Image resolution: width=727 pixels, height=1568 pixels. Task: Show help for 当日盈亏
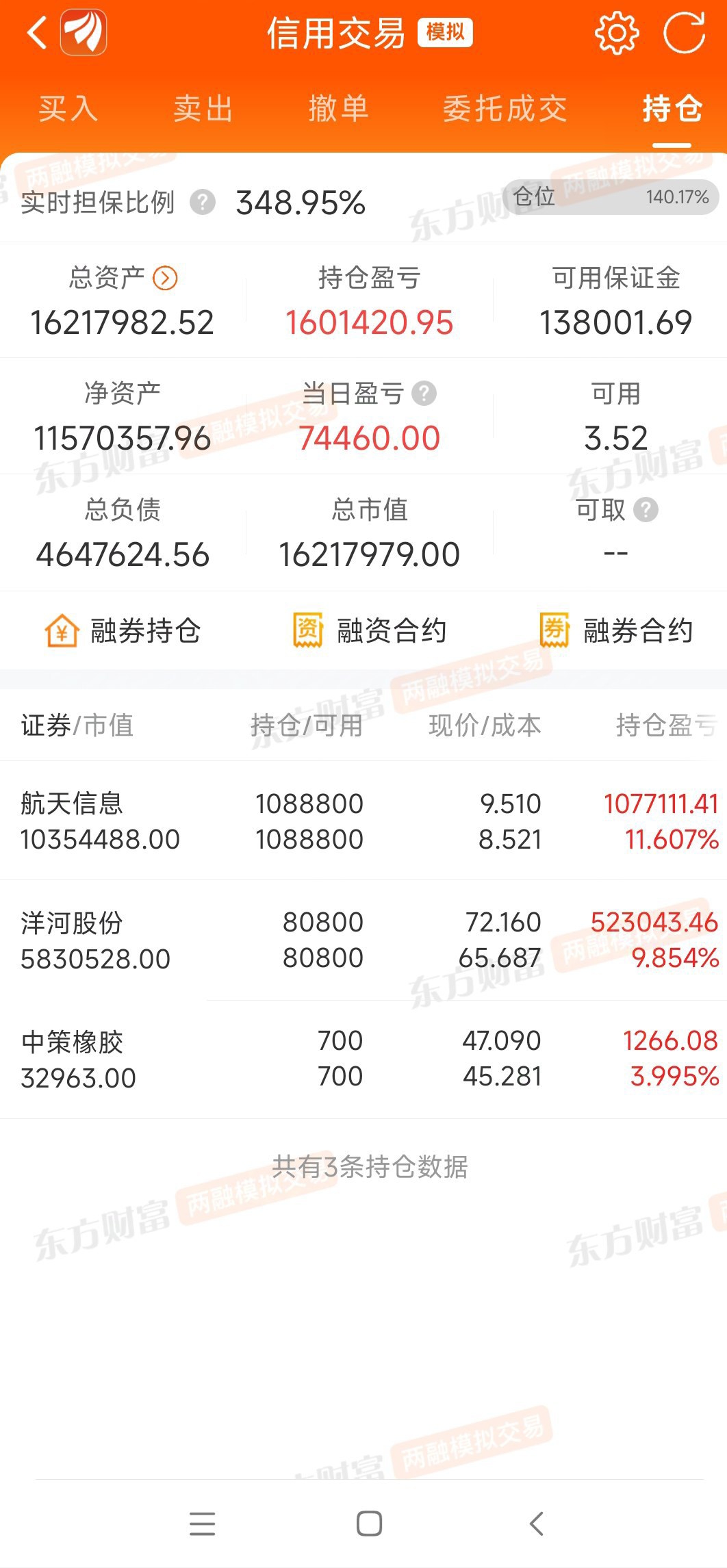[x=424, y=394]
